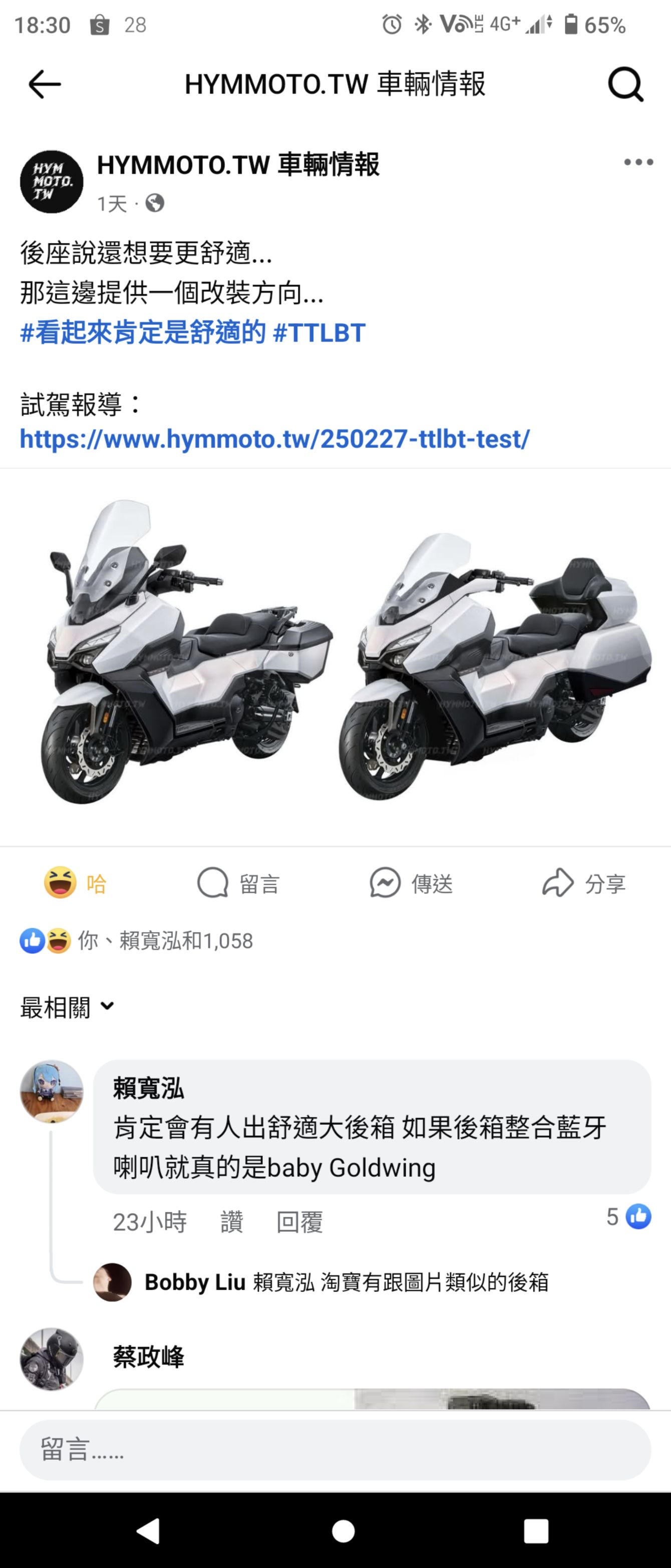View the scooter comparison photo
671x1568 pixels.
[335, 656]
